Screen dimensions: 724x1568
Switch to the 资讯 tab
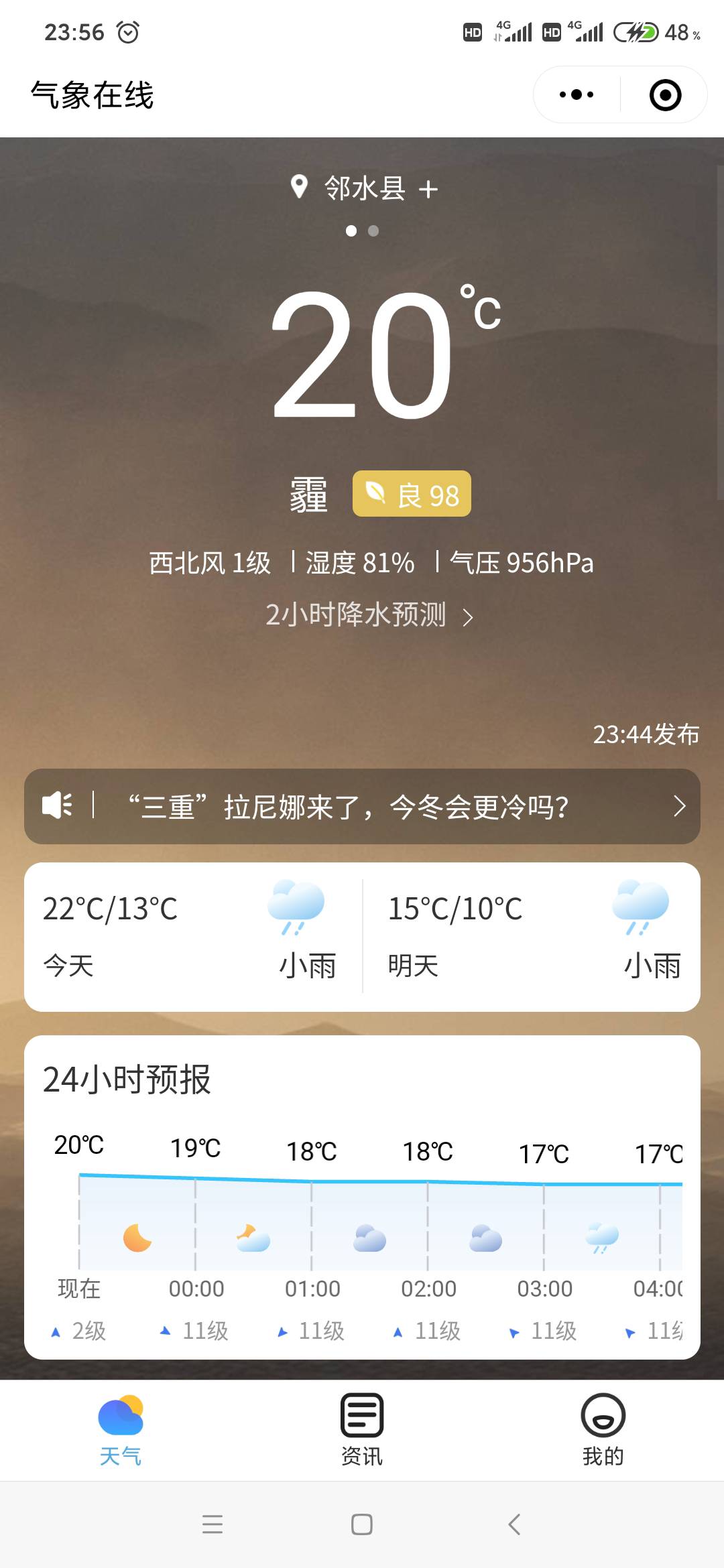pyautogui.click(x=362, y=1429)
